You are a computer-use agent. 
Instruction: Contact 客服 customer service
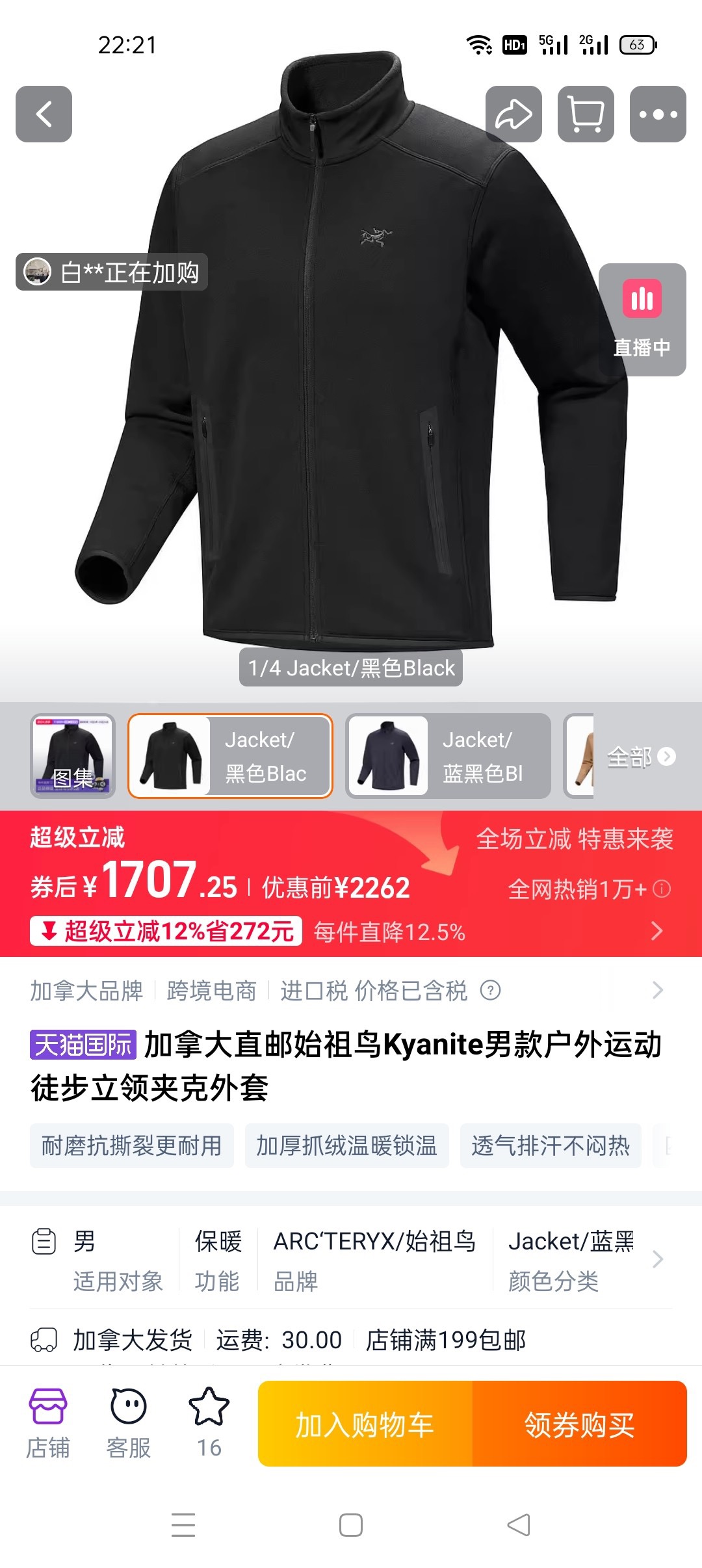tap(129, 1424)
